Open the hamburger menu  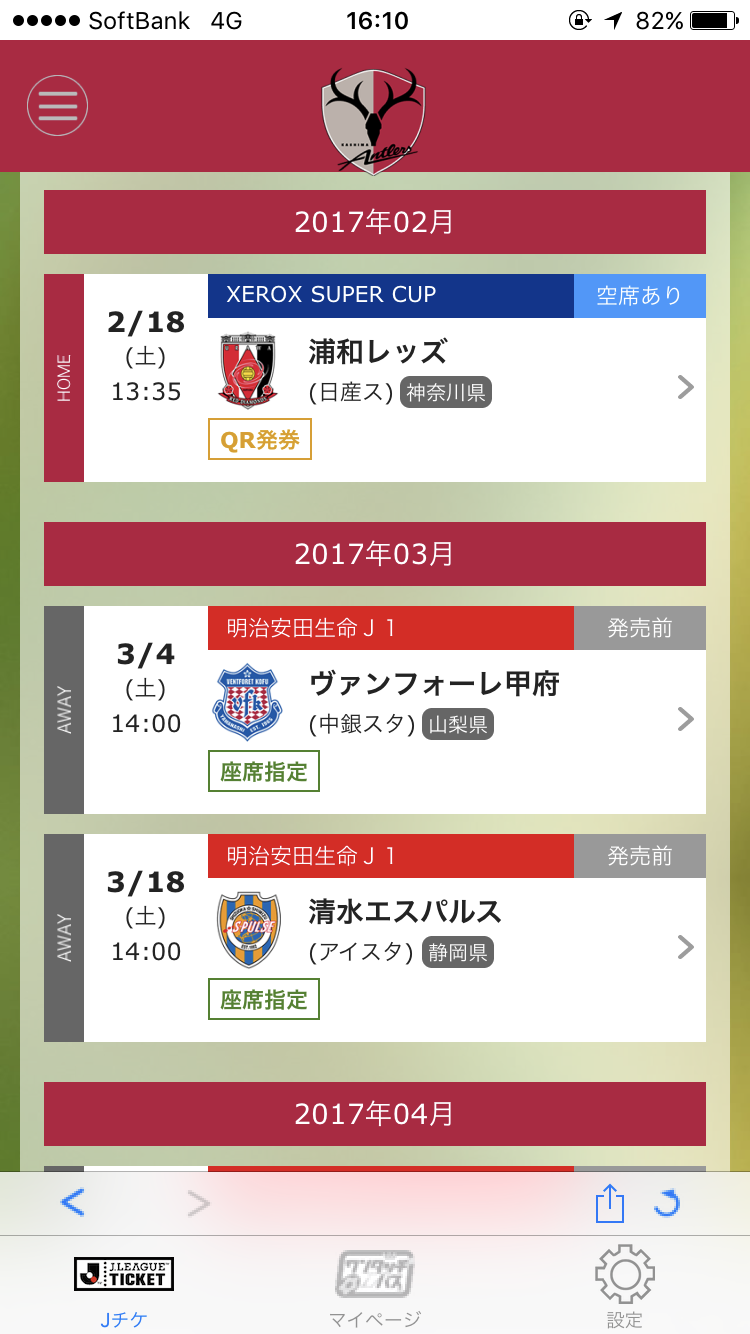tap(57, 106)
